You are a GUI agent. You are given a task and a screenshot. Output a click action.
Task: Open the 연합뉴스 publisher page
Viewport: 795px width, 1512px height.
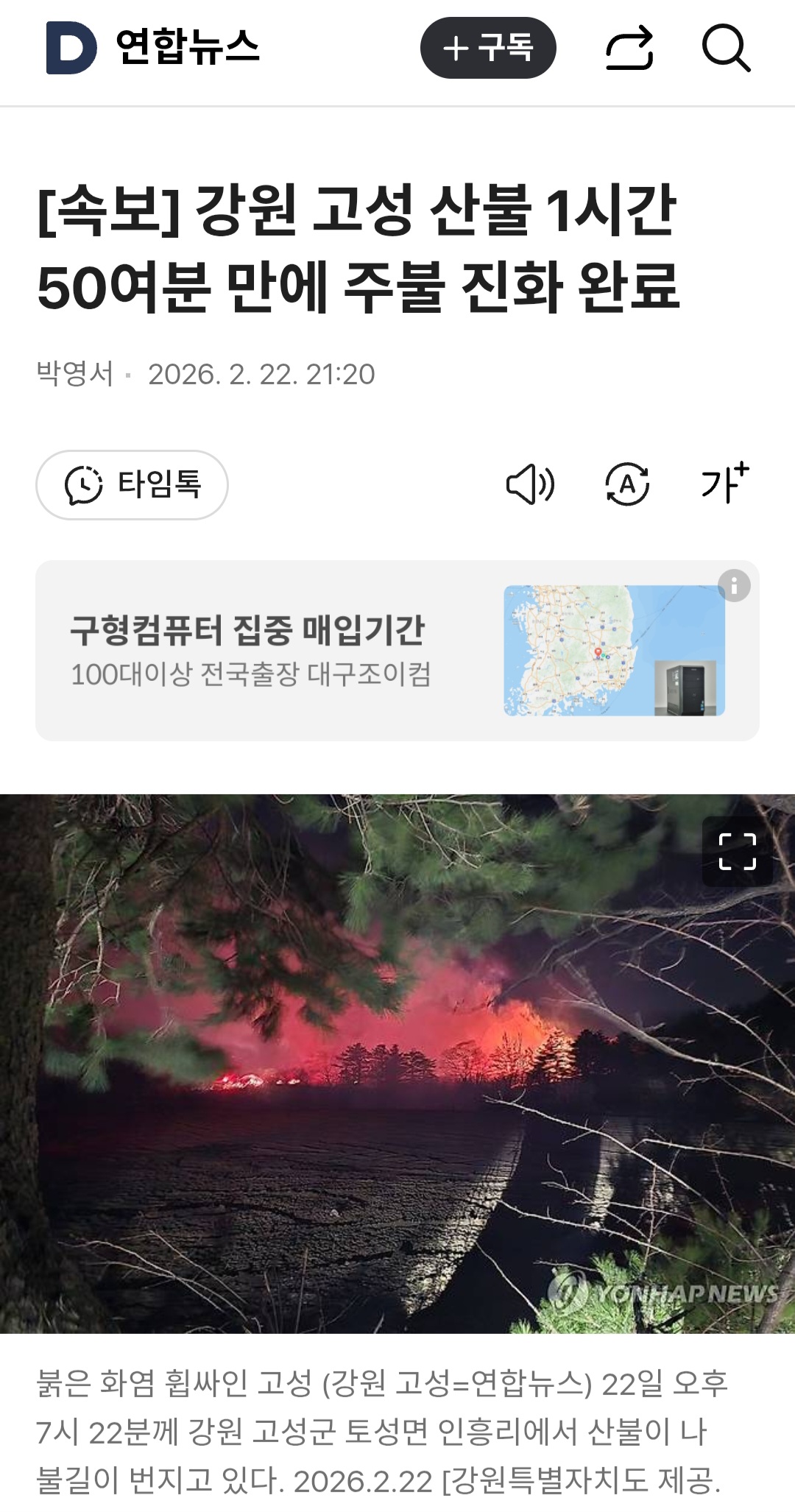pos(188,47)
